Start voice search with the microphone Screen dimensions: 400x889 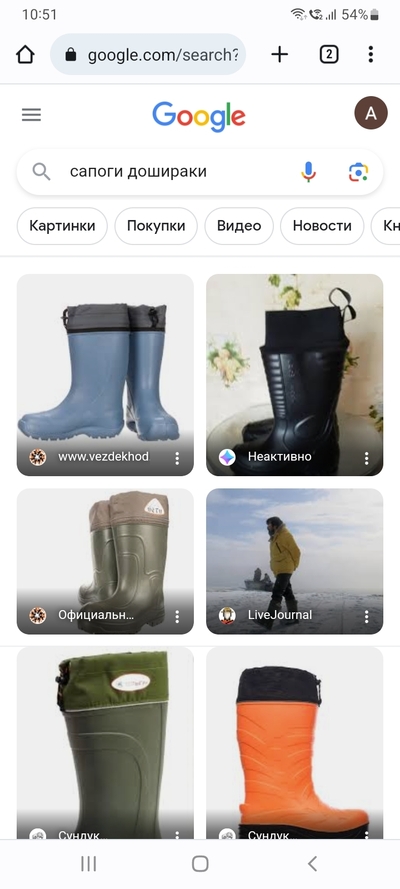point(308,172)
